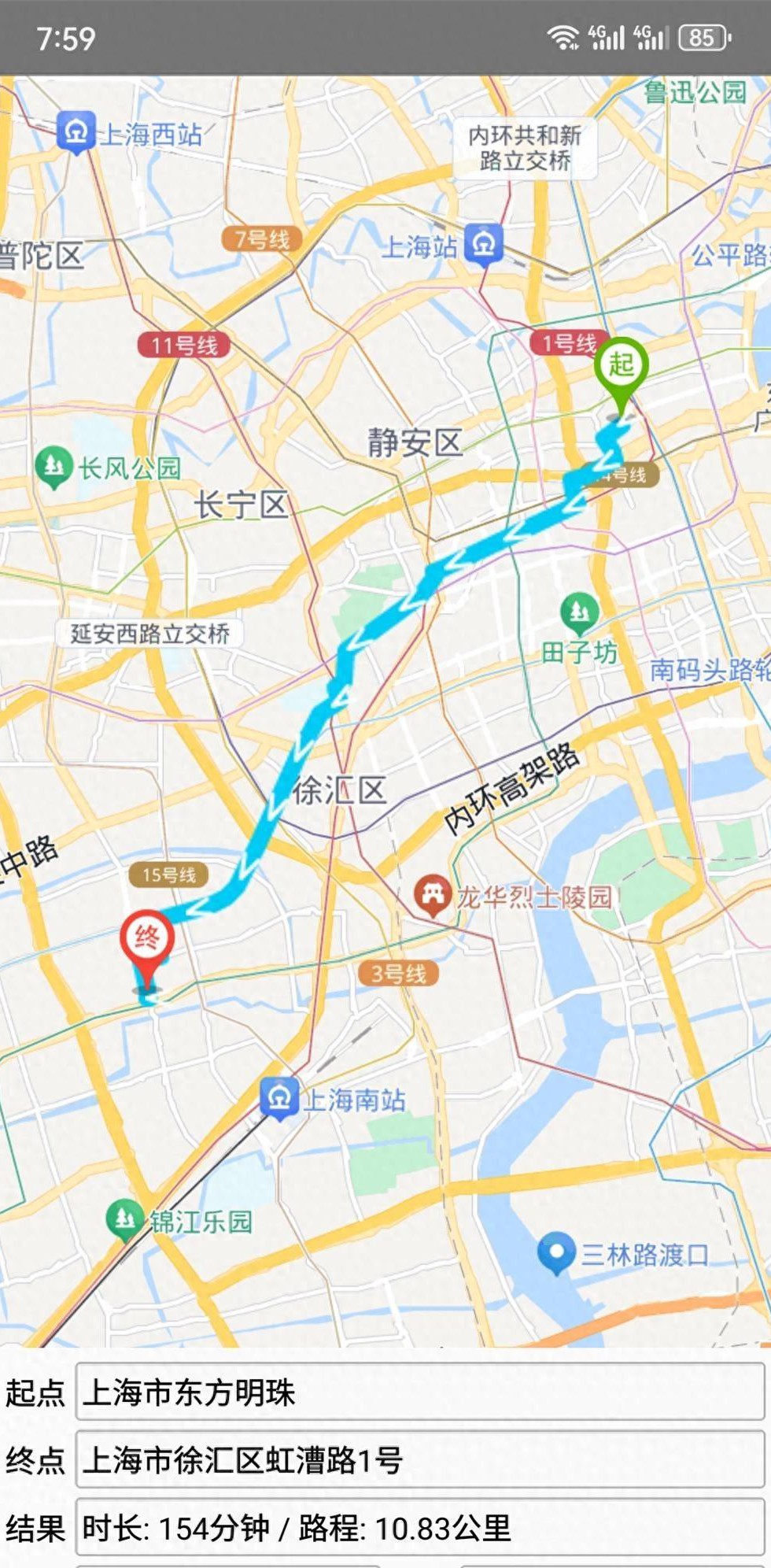Open 龙华烈士陵园 point of interest
Screen dimensions: 771x1568
(x=432, y=895)
